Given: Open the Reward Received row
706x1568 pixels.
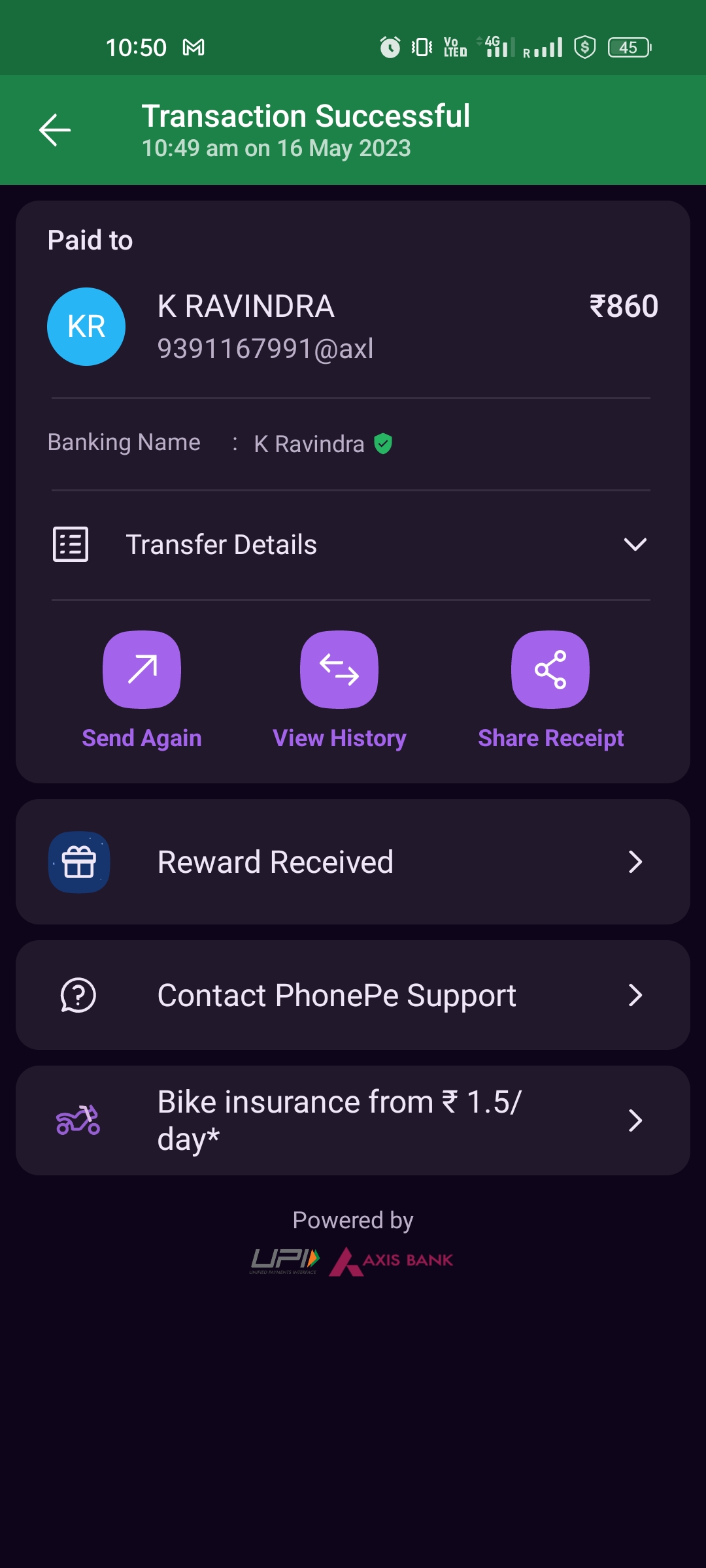Looking at the screenshot, I should point(353,862).
